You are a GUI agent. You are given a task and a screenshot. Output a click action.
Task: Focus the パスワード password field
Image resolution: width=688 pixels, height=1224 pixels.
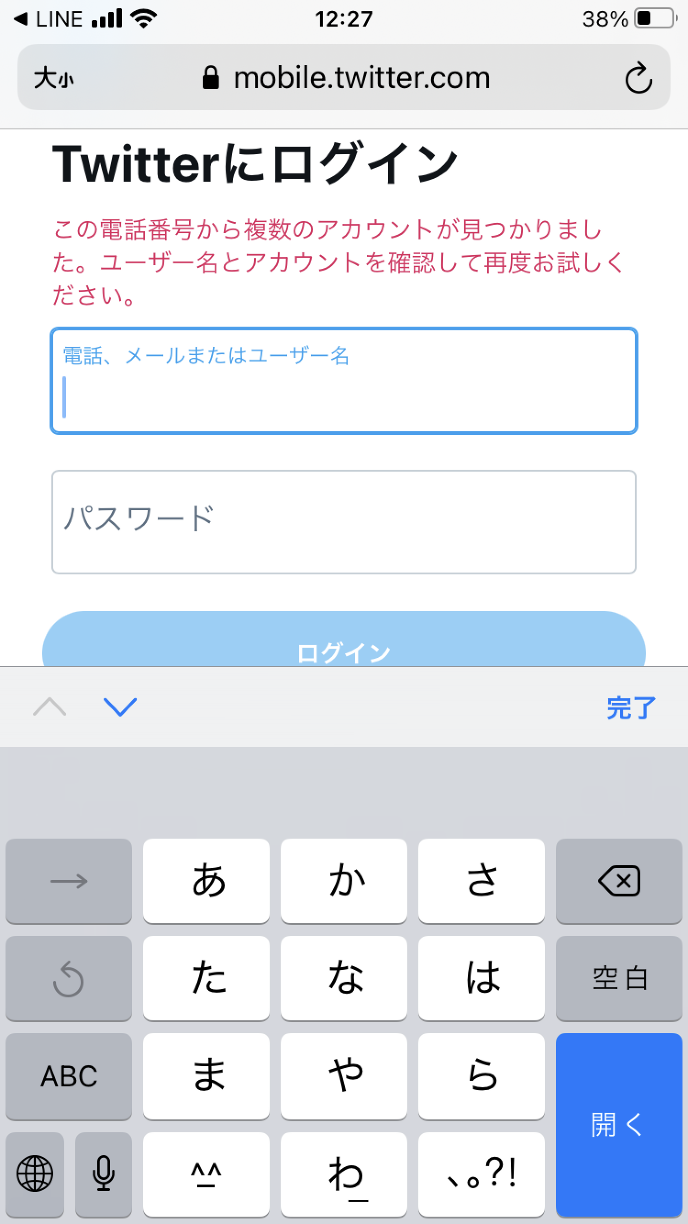tap(343, 521)
